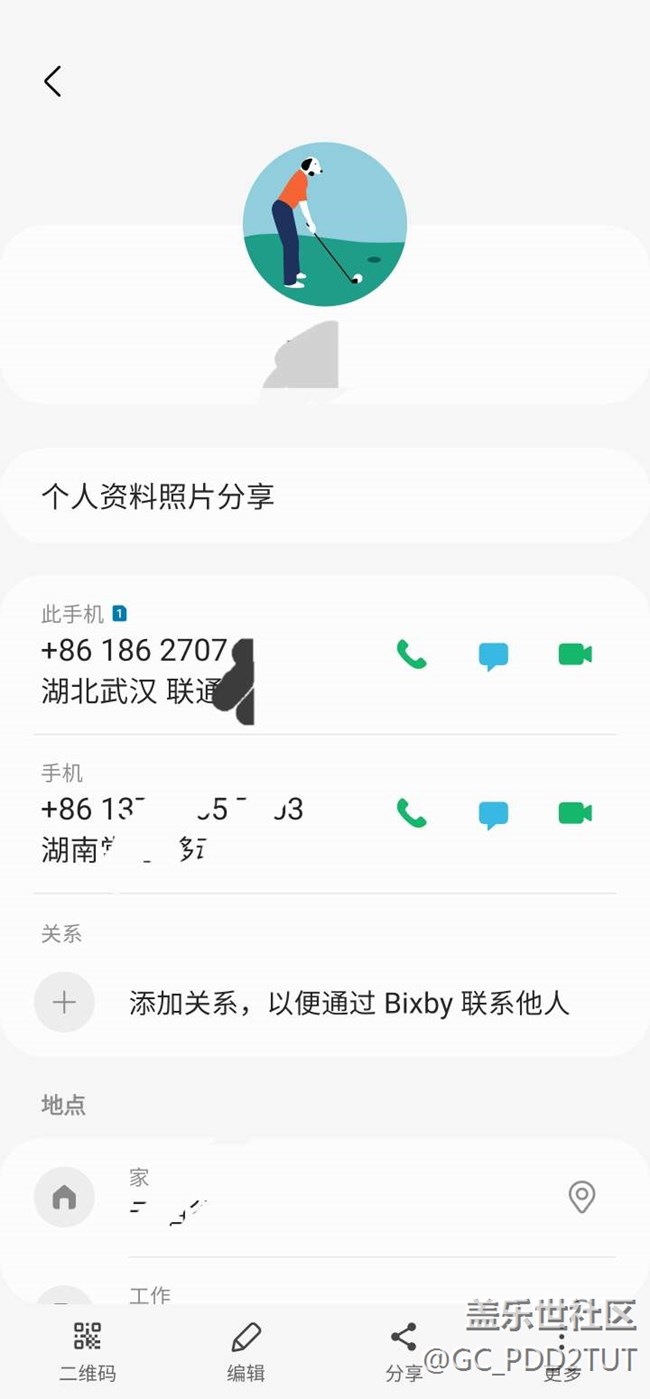Open 个人资料照片分享 settings

pos(325,496)
